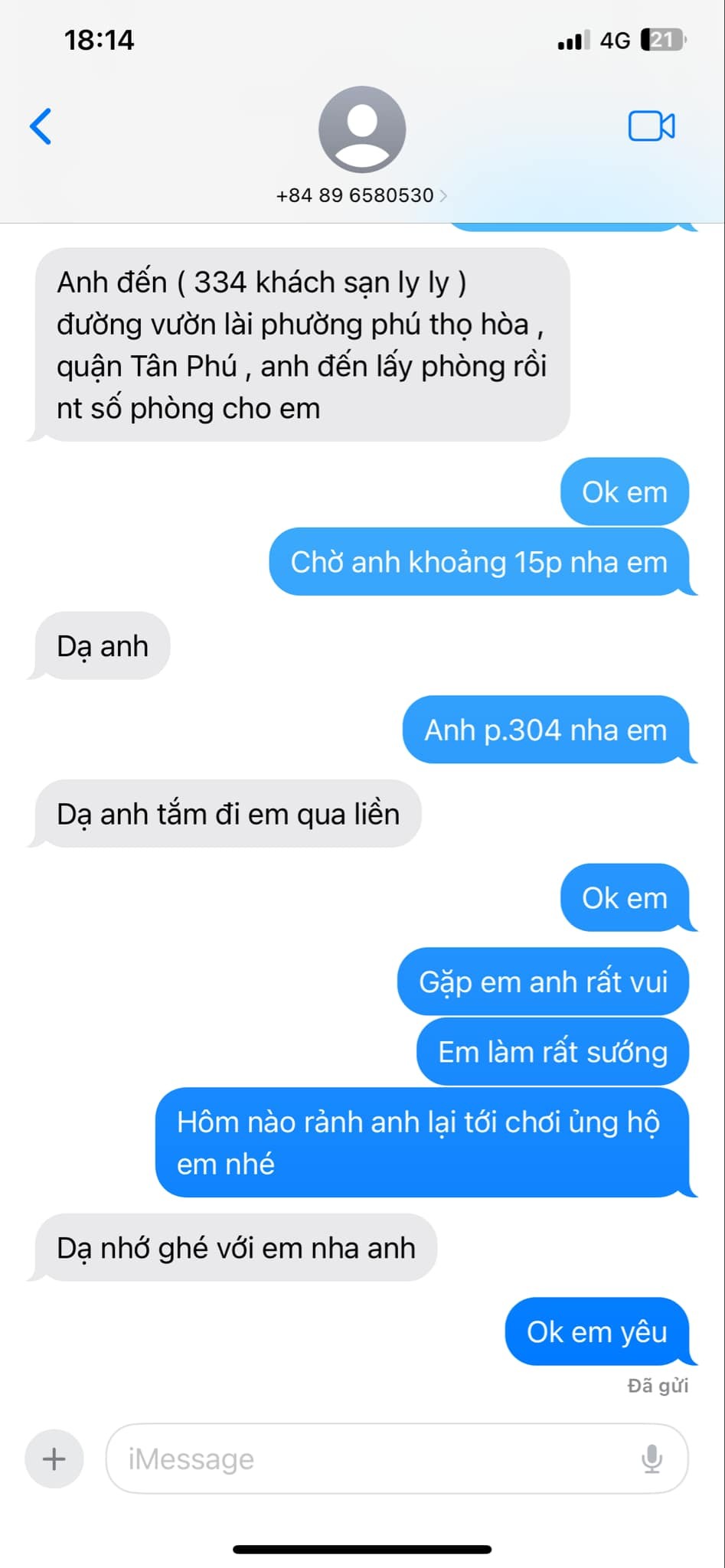This screenshot has height=1568, width=725.
Task: Go back to the messages list
Action: coord(41,126)
